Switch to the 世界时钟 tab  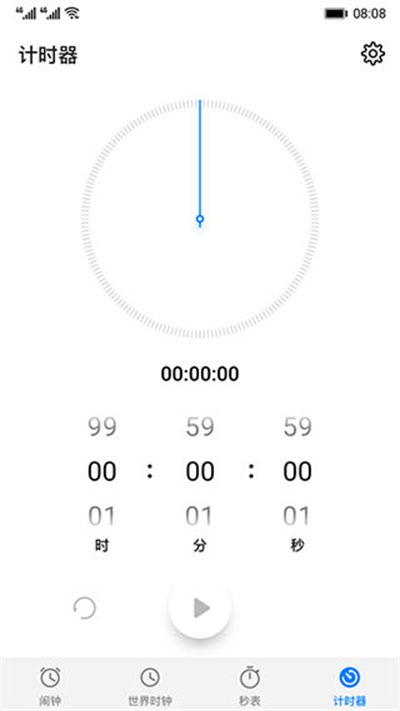[150, 686]
